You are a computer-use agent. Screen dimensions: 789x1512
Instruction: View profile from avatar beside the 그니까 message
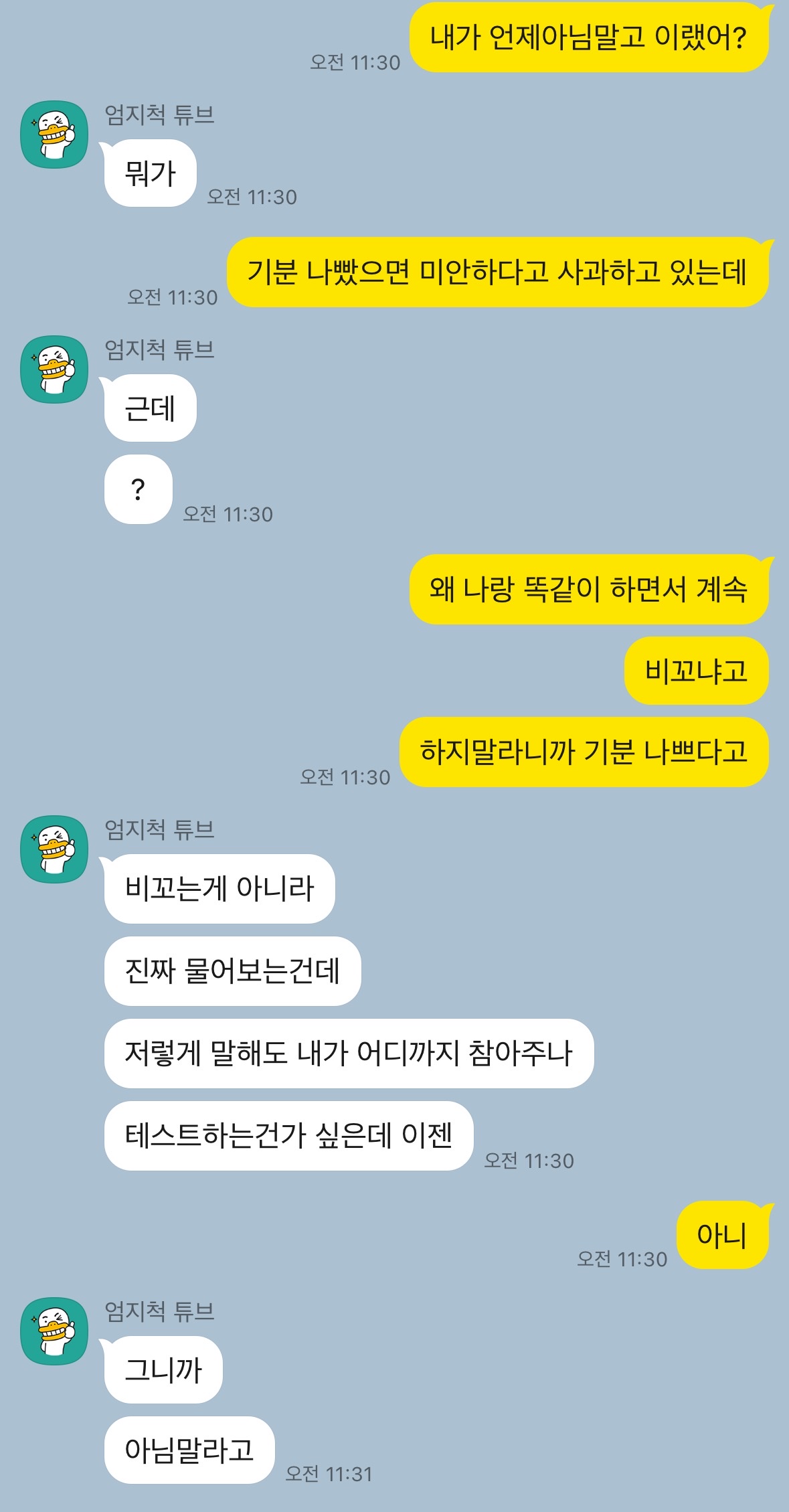54,1331
